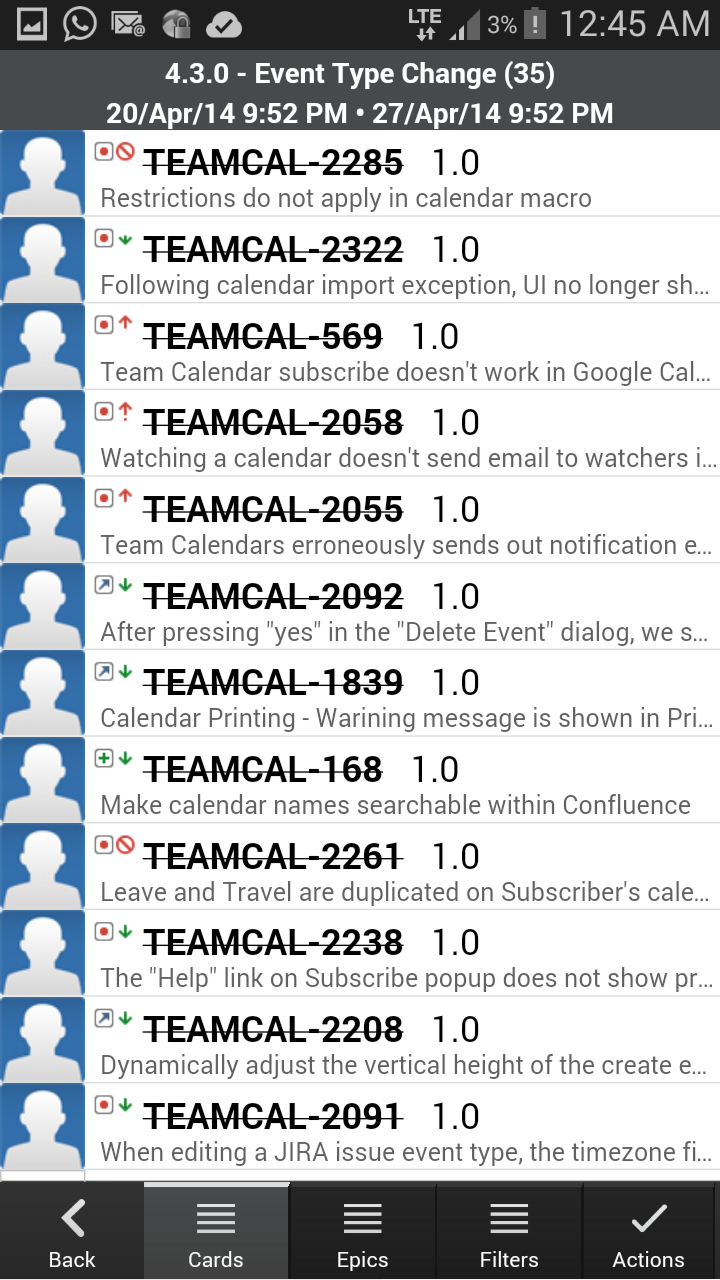The image size is (720, 1280).
Task: Tap the WhatsApp icon in the status bar
Action: [80, 22]
